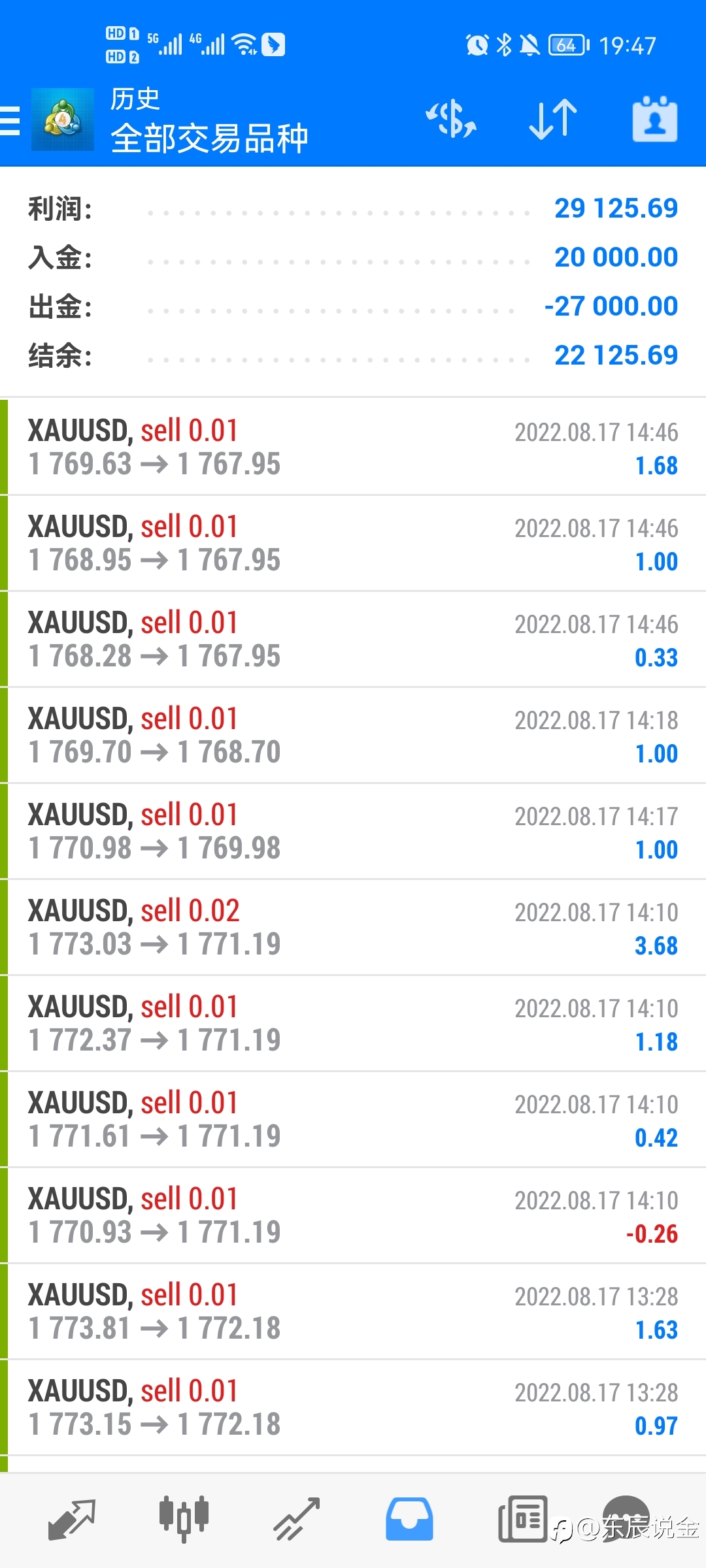
Task: Open the trade with profit 1.63
Action: [353, 1311]
